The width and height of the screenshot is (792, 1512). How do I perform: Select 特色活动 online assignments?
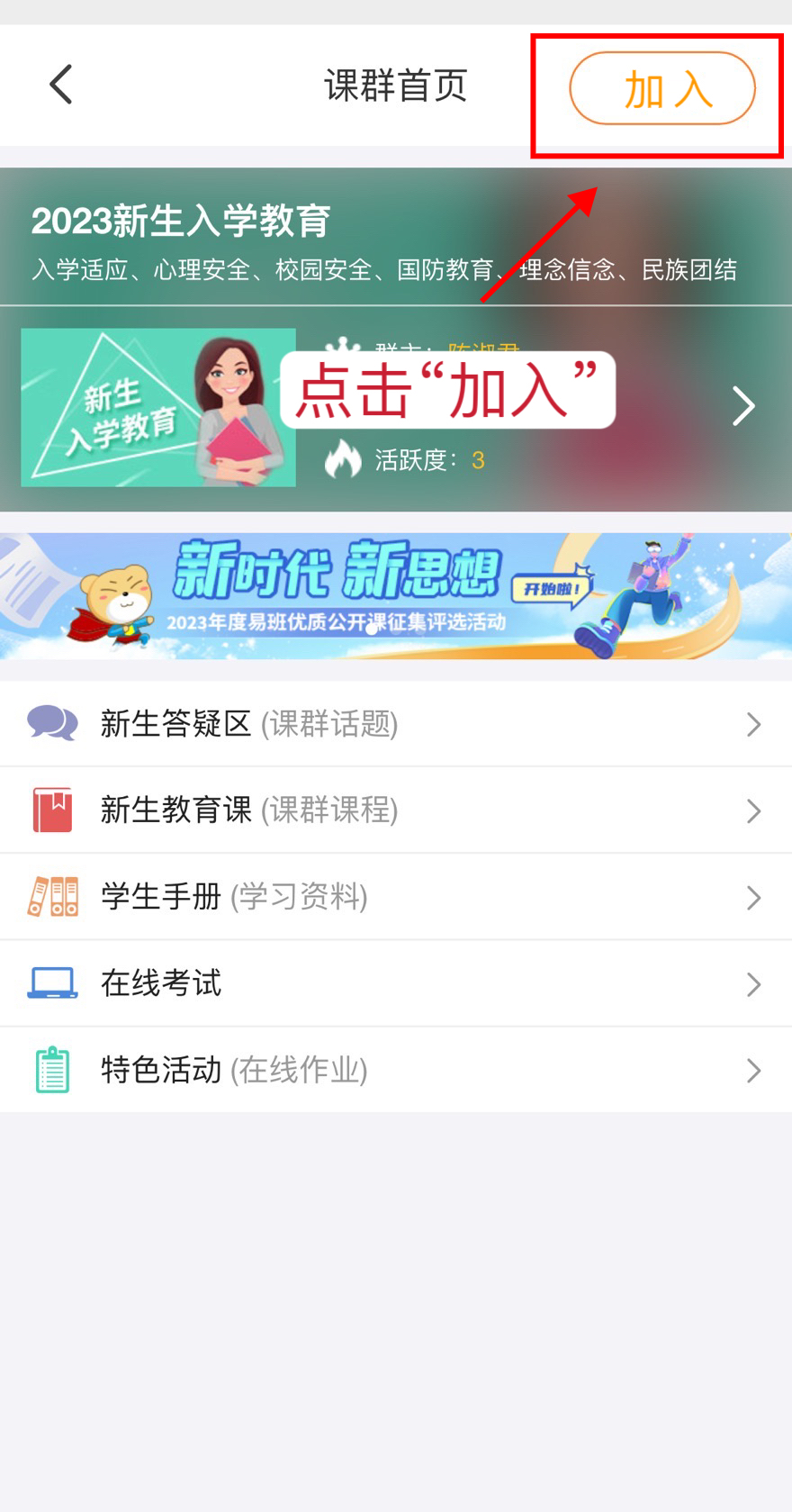(x=396, y=1070)
